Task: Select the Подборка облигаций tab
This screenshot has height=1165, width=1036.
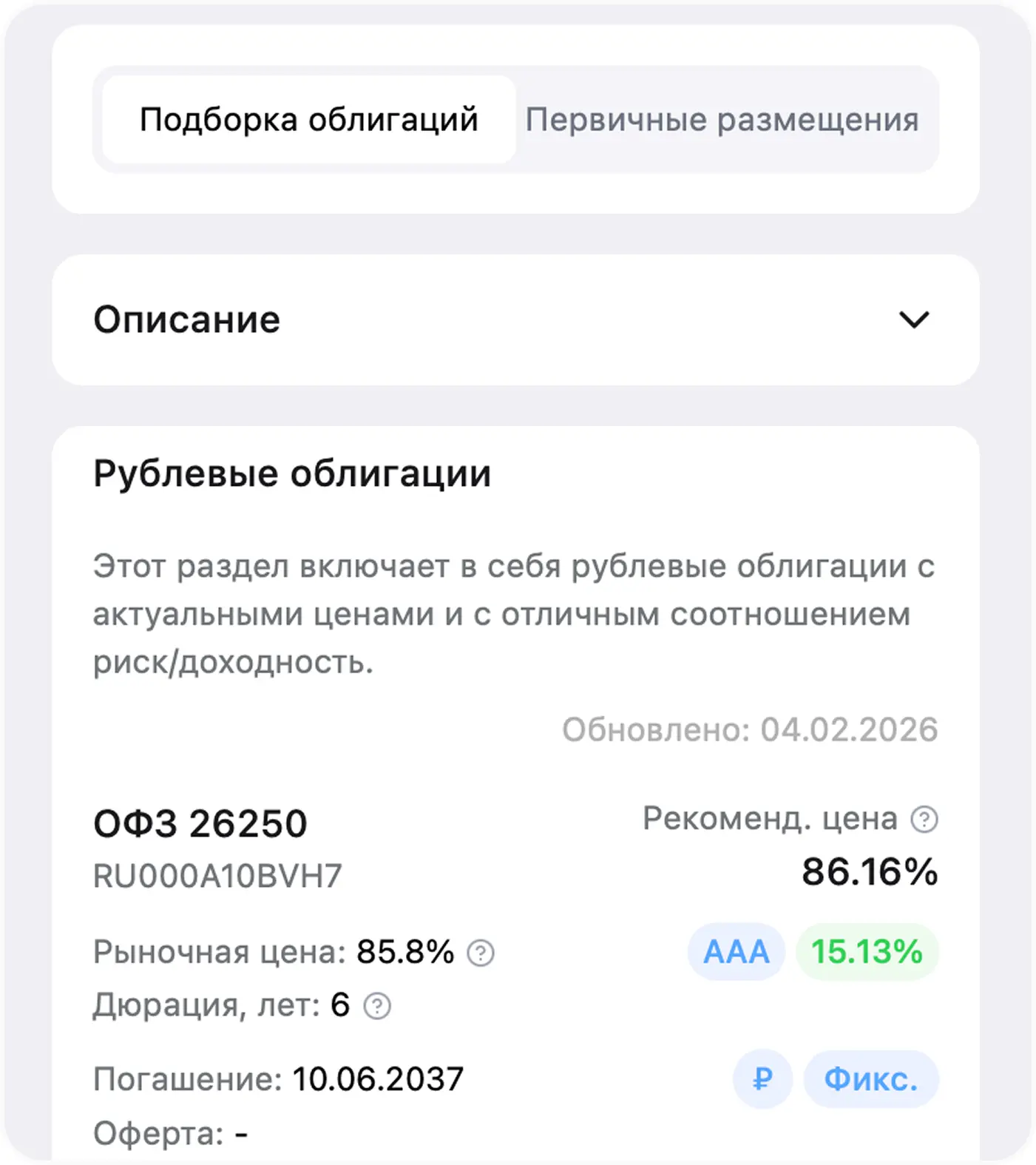Action: click(x=308, y=120)
